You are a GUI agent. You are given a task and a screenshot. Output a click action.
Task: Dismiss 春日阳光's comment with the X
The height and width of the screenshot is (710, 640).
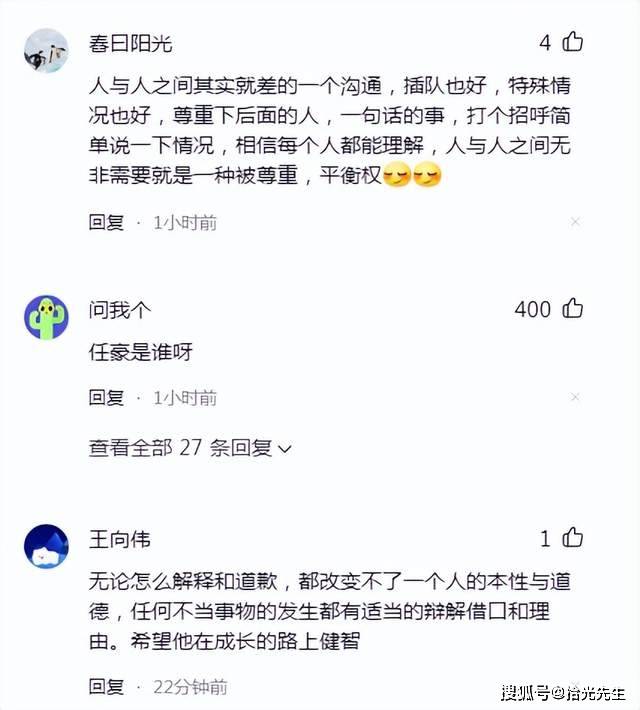coord(574,222)
